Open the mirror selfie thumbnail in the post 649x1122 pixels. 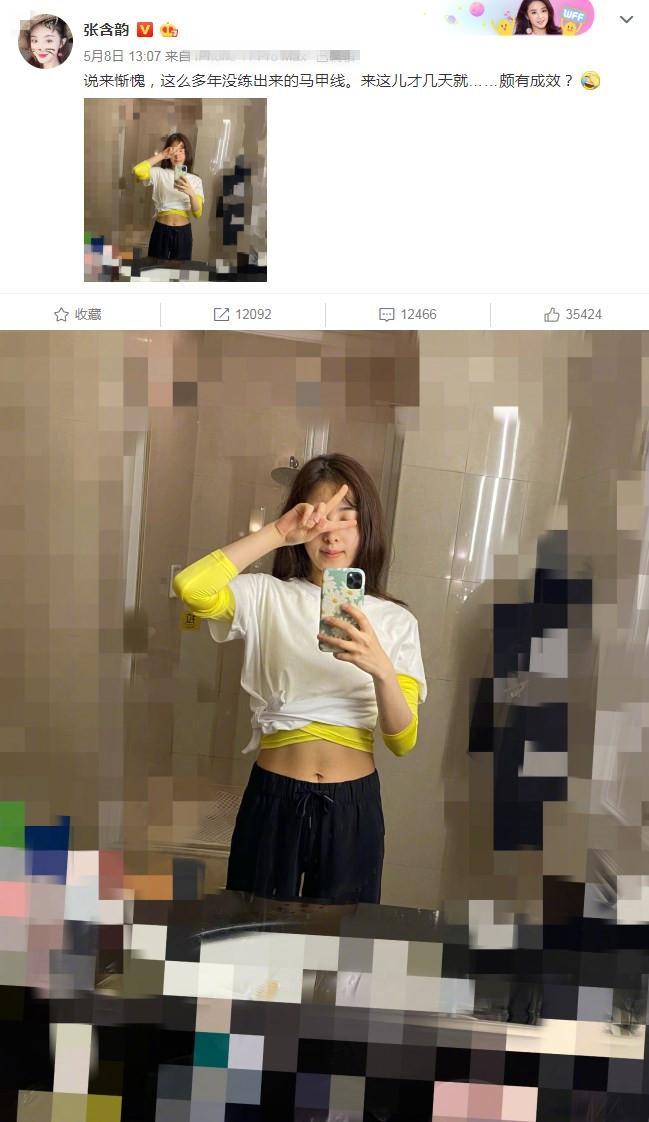(175, 189)
